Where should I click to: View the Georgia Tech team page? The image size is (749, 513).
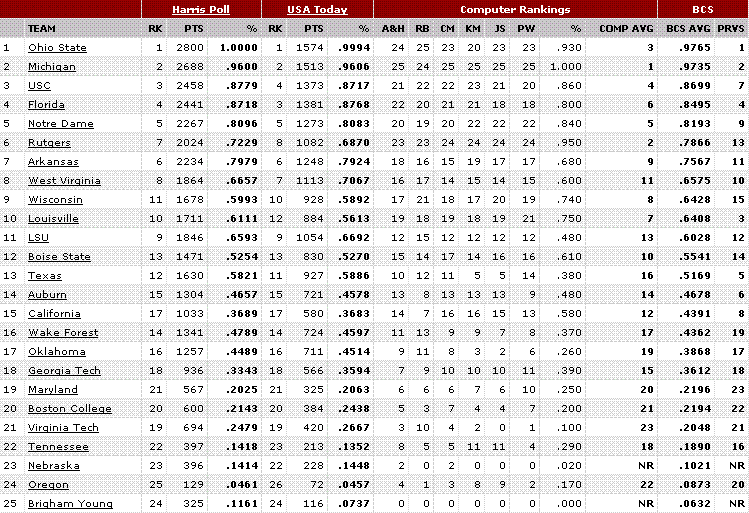coord(64,371)
